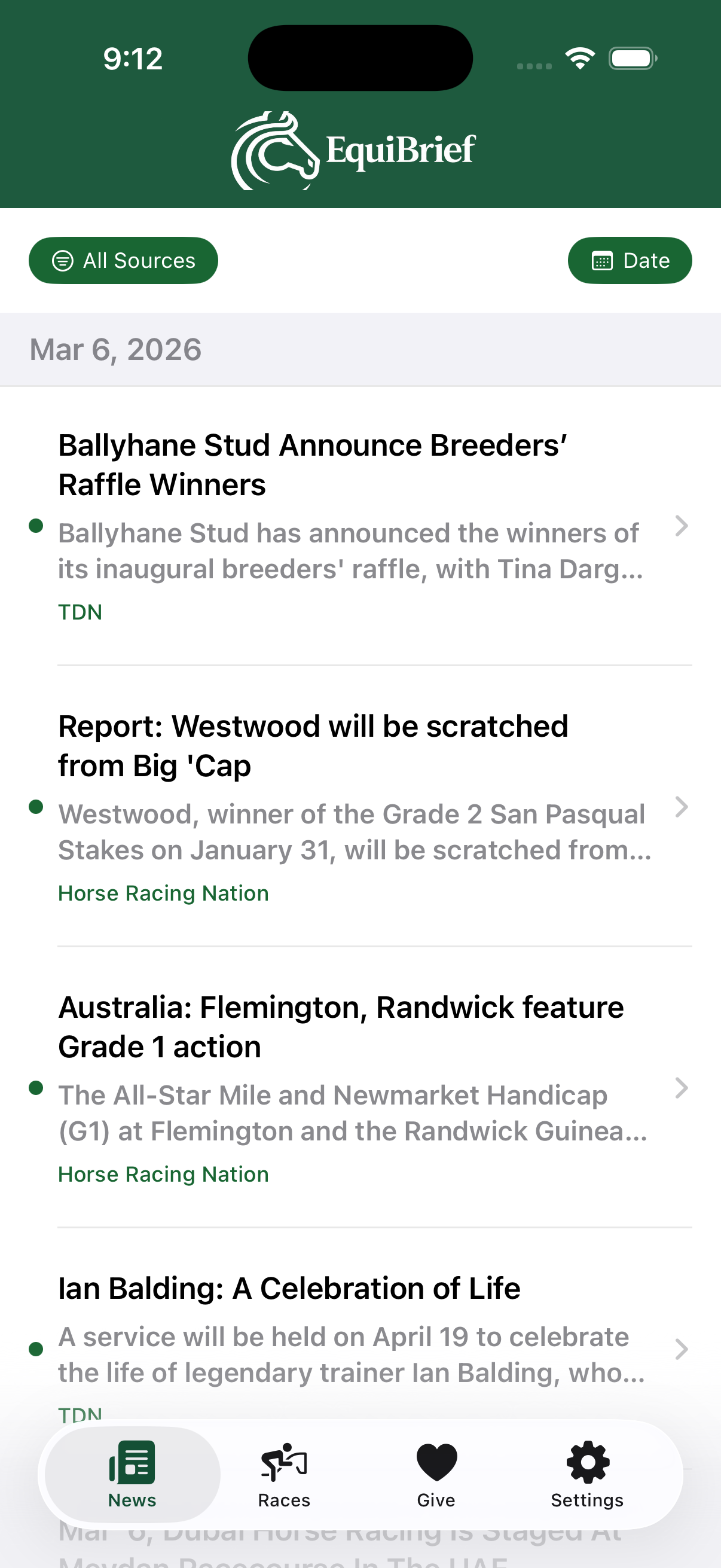721x1568 pixels.
Task: Tap the Wi-Fi icon in the status bar
Action: [580, 57]
